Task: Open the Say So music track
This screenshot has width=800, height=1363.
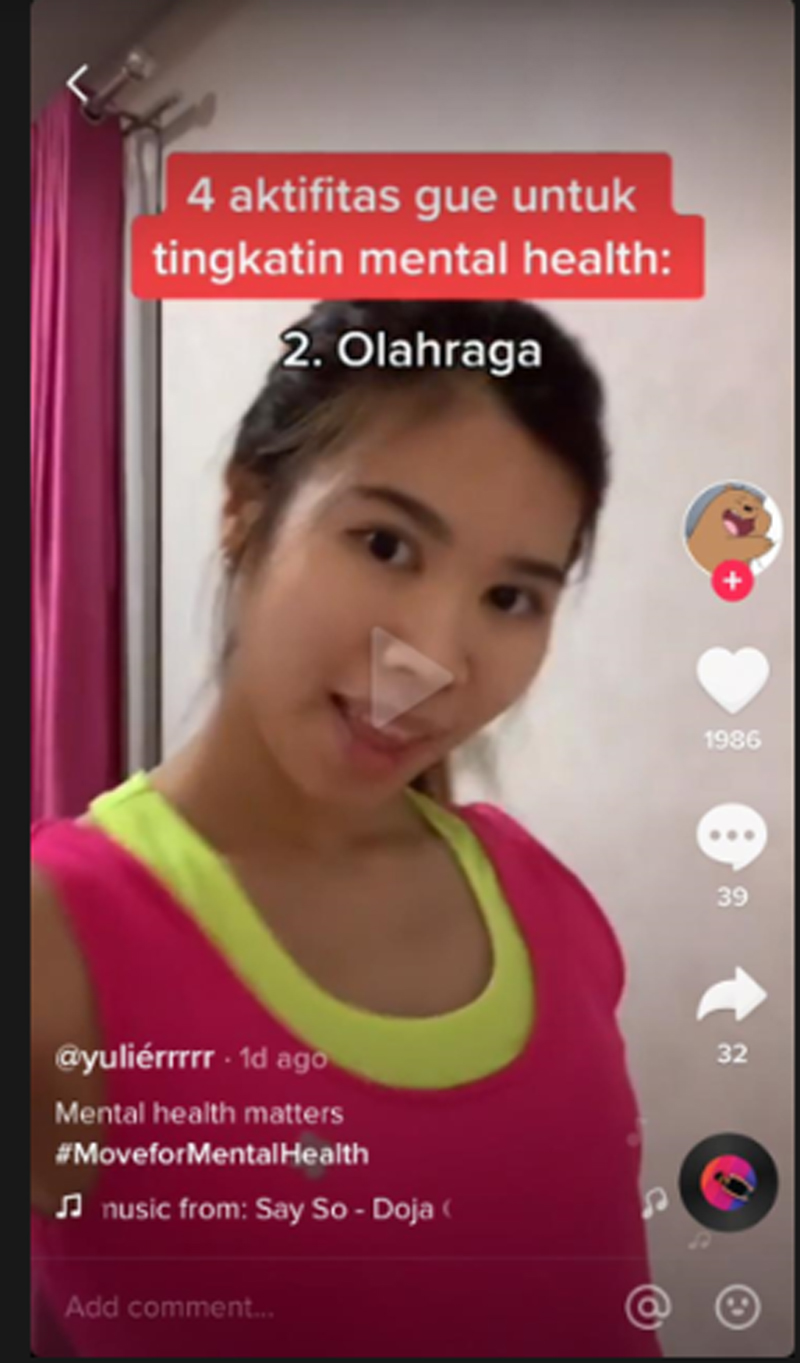Action: tap(275, 1209)
